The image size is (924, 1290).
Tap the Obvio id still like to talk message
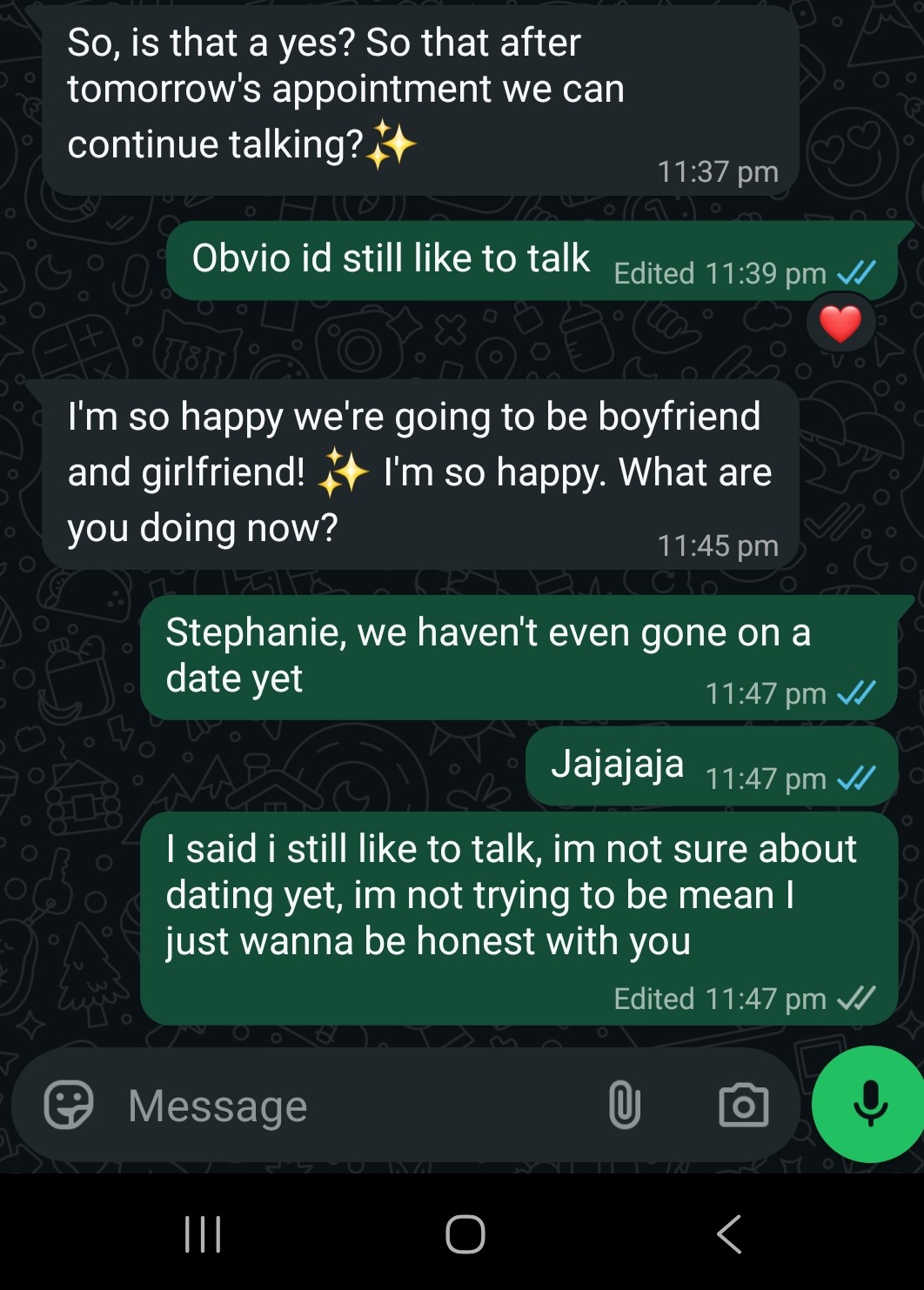(x=392, y=257)
